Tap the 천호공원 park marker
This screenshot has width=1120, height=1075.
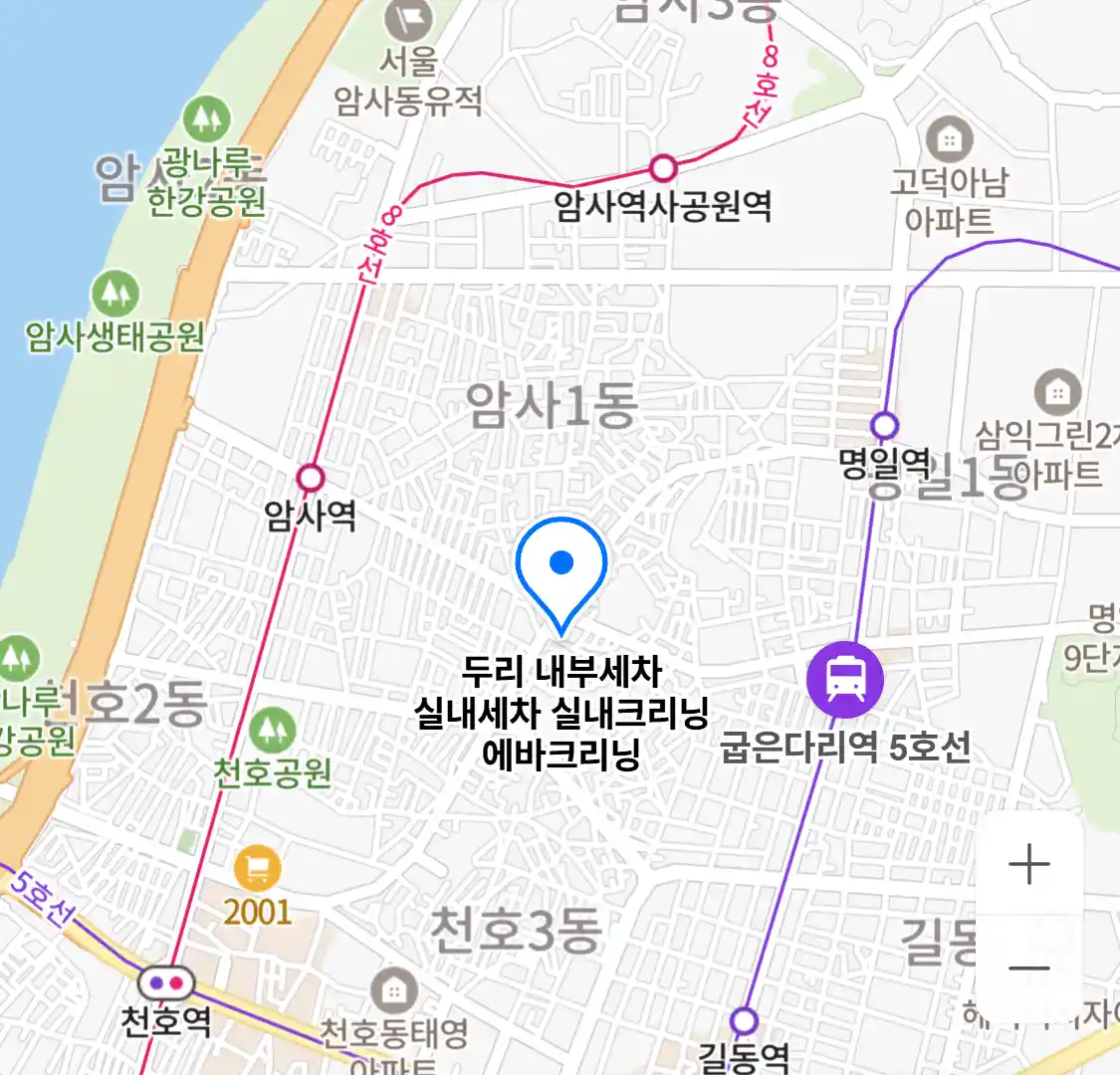coord(272,732)
